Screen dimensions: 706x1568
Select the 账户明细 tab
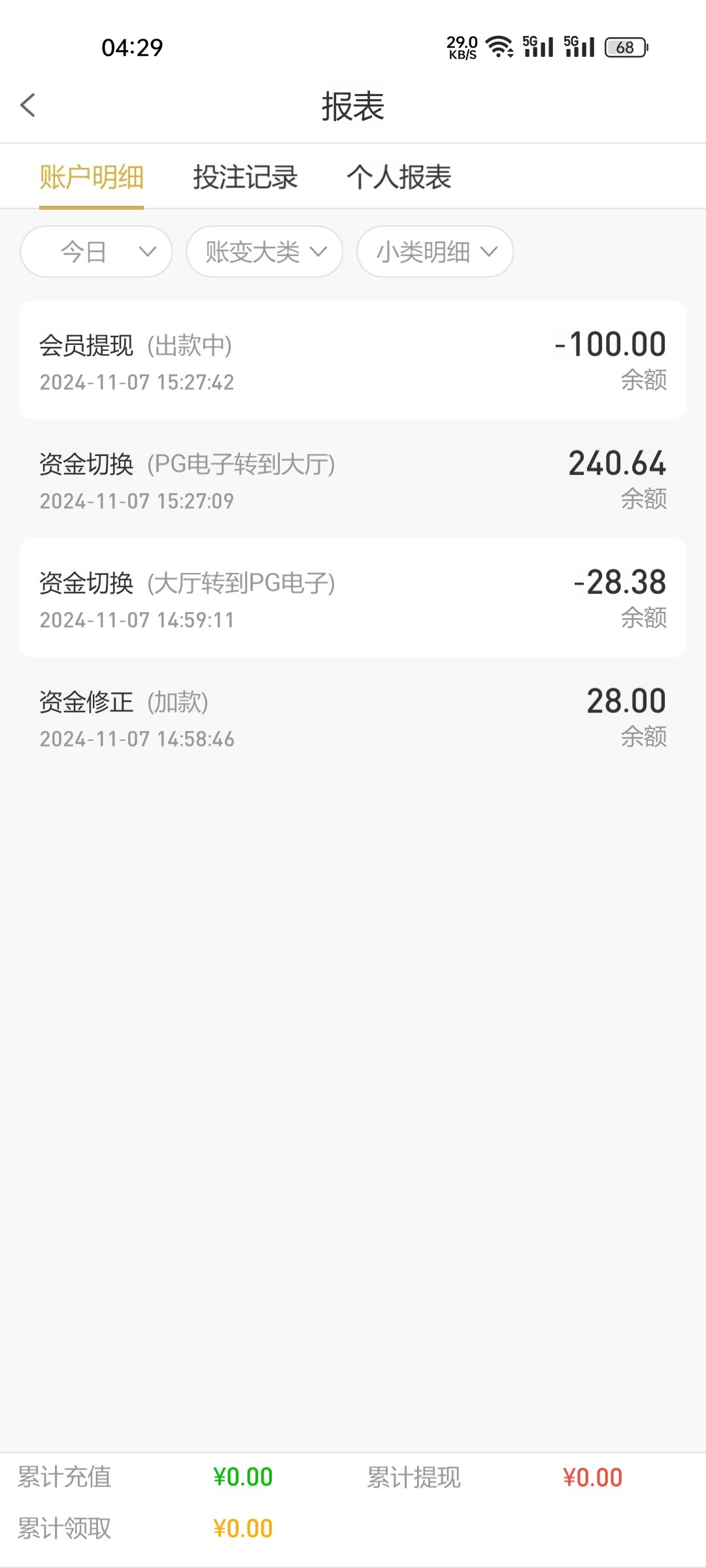[x=92, y=177]
